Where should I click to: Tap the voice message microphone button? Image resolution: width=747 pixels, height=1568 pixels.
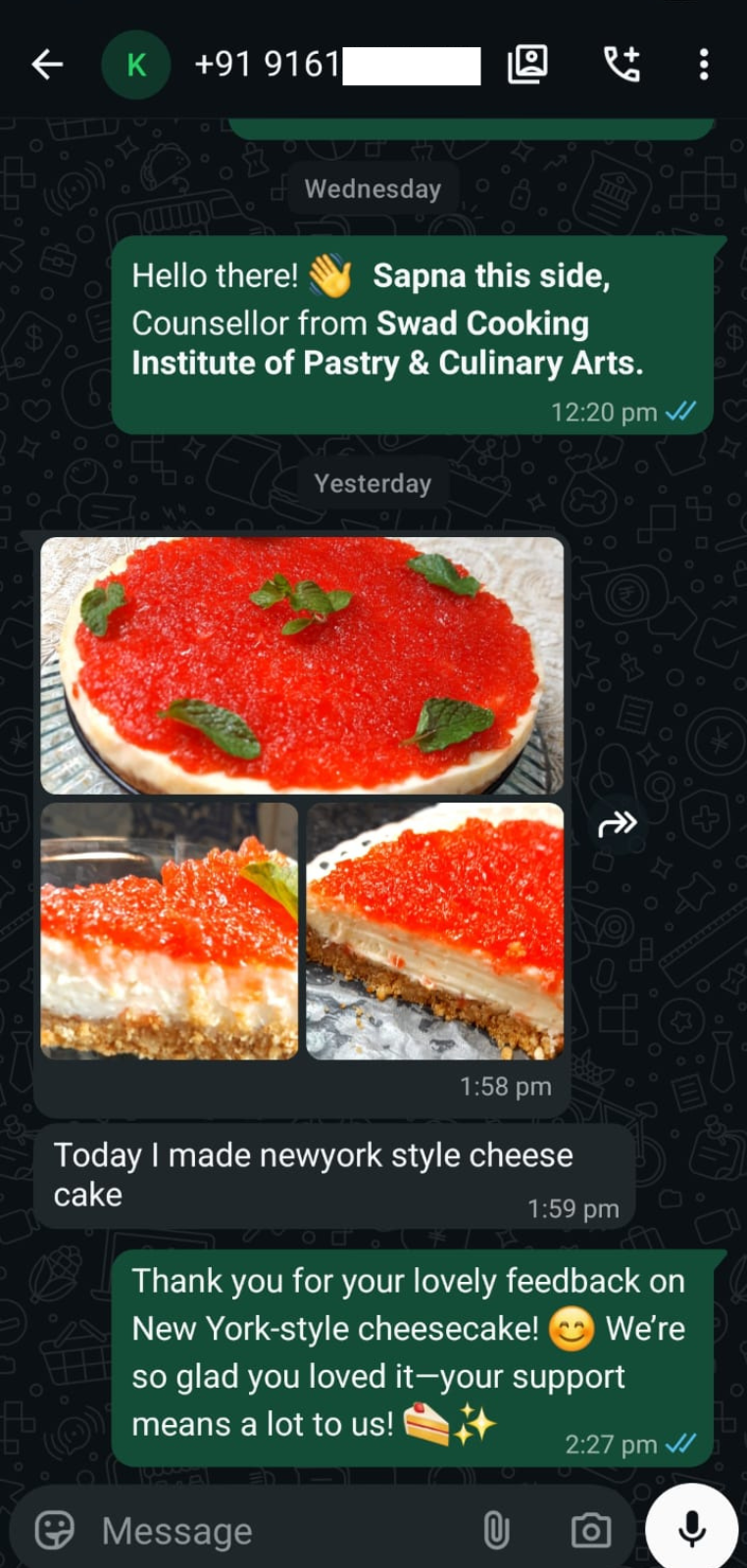(x=692, y=1528)
